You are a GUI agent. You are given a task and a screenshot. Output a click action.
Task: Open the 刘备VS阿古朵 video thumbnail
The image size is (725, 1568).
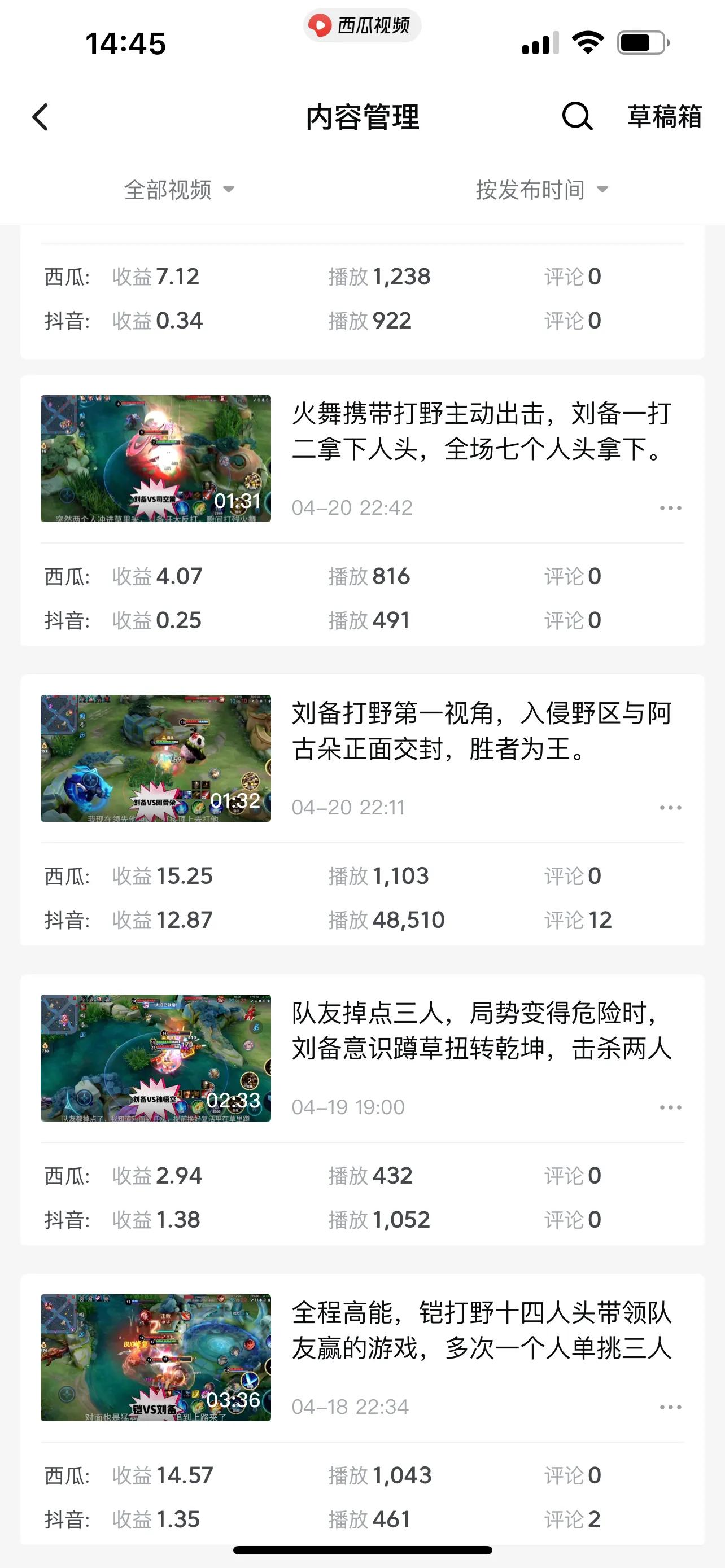[x=156, y=760]
